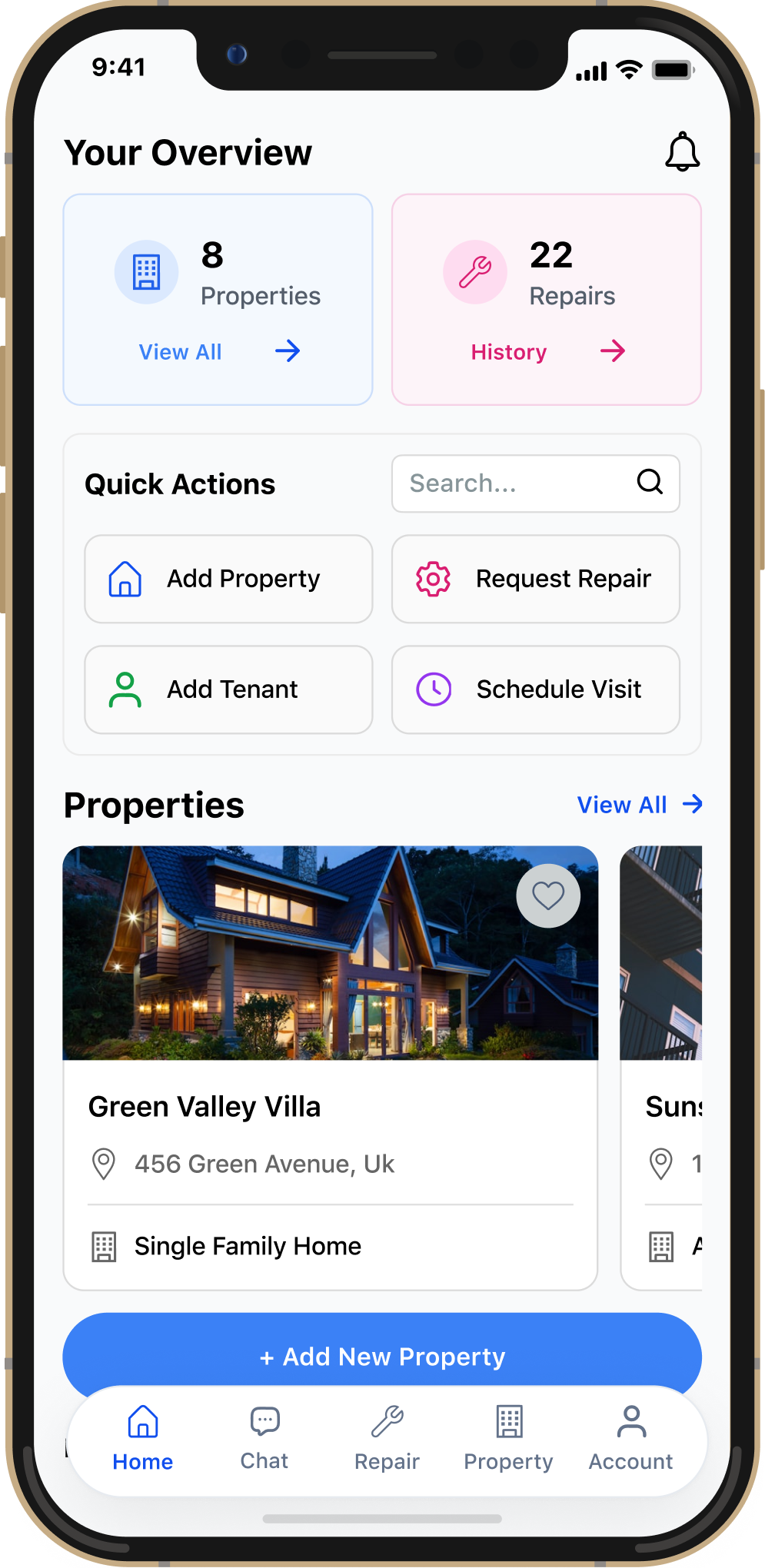Screen dimensions: 765x1568
Task: Select Request Repair quick action
Action: point(536,579)
